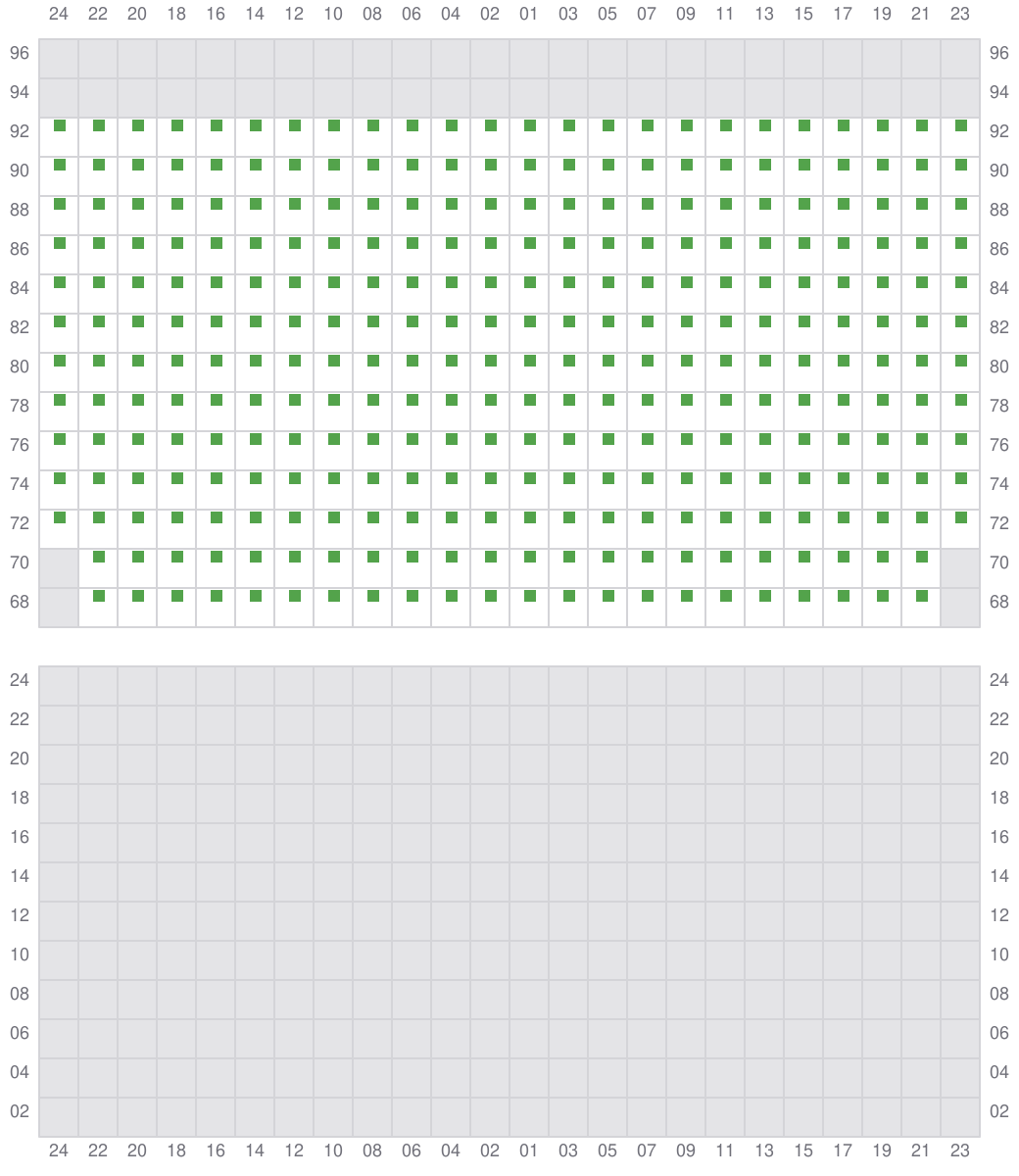Choose seat row 78, column 06
Viewport: 1019px width, 1176px height.
[412, 400]
